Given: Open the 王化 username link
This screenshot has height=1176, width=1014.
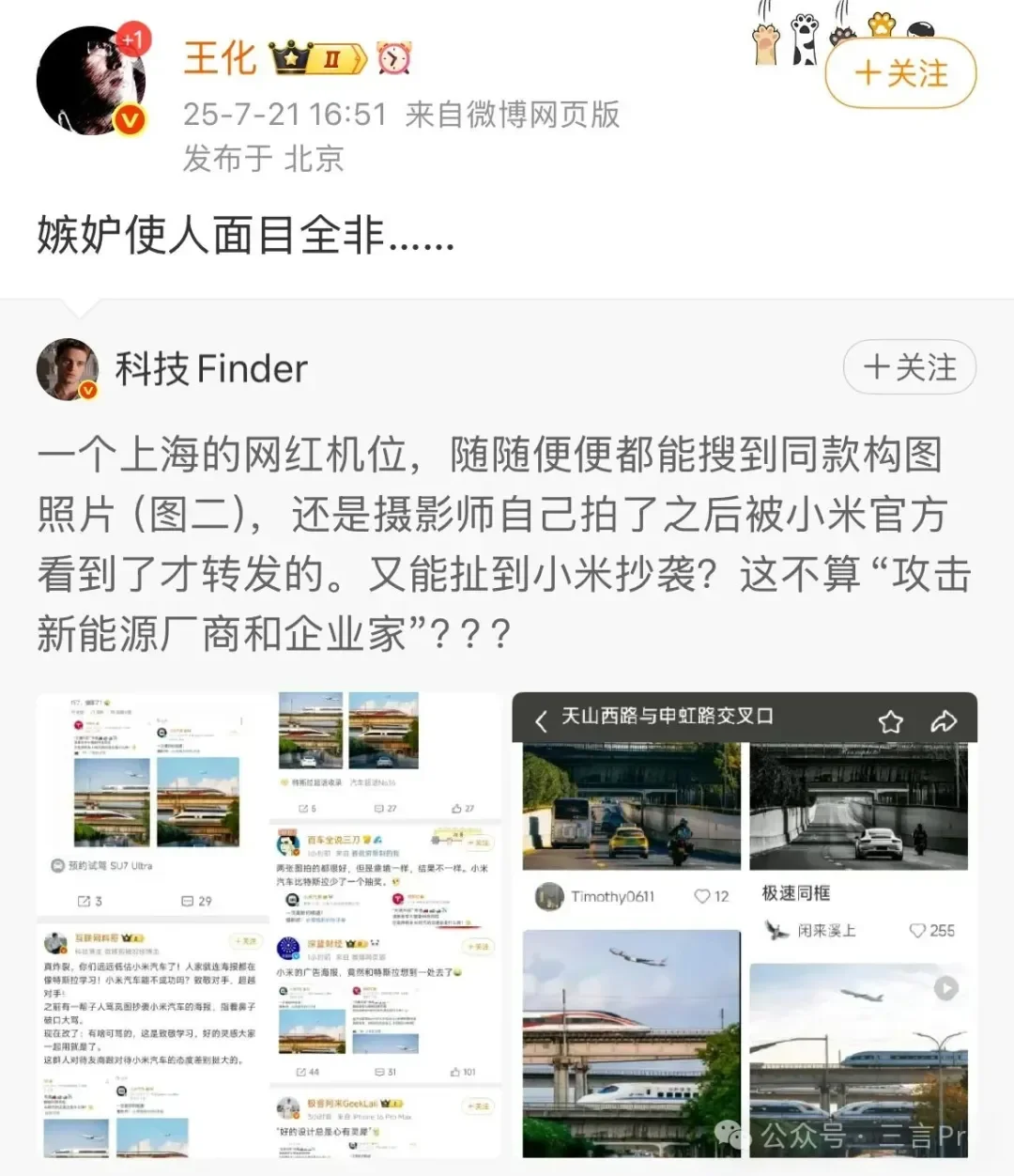Looking at the screenshot, I should coord(220,58).
